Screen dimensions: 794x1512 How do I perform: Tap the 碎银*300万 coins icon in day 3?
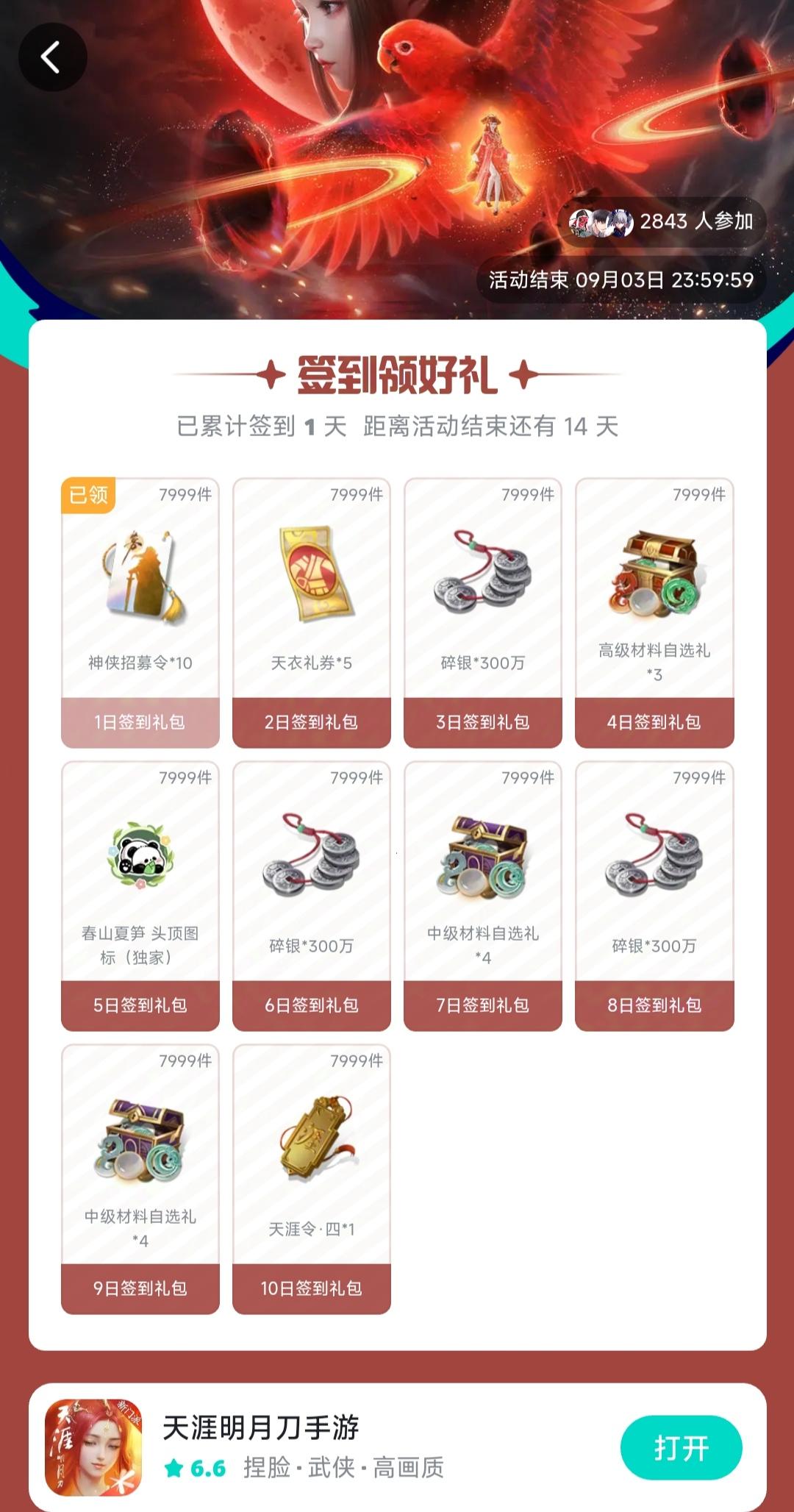[x=482, y=581]
